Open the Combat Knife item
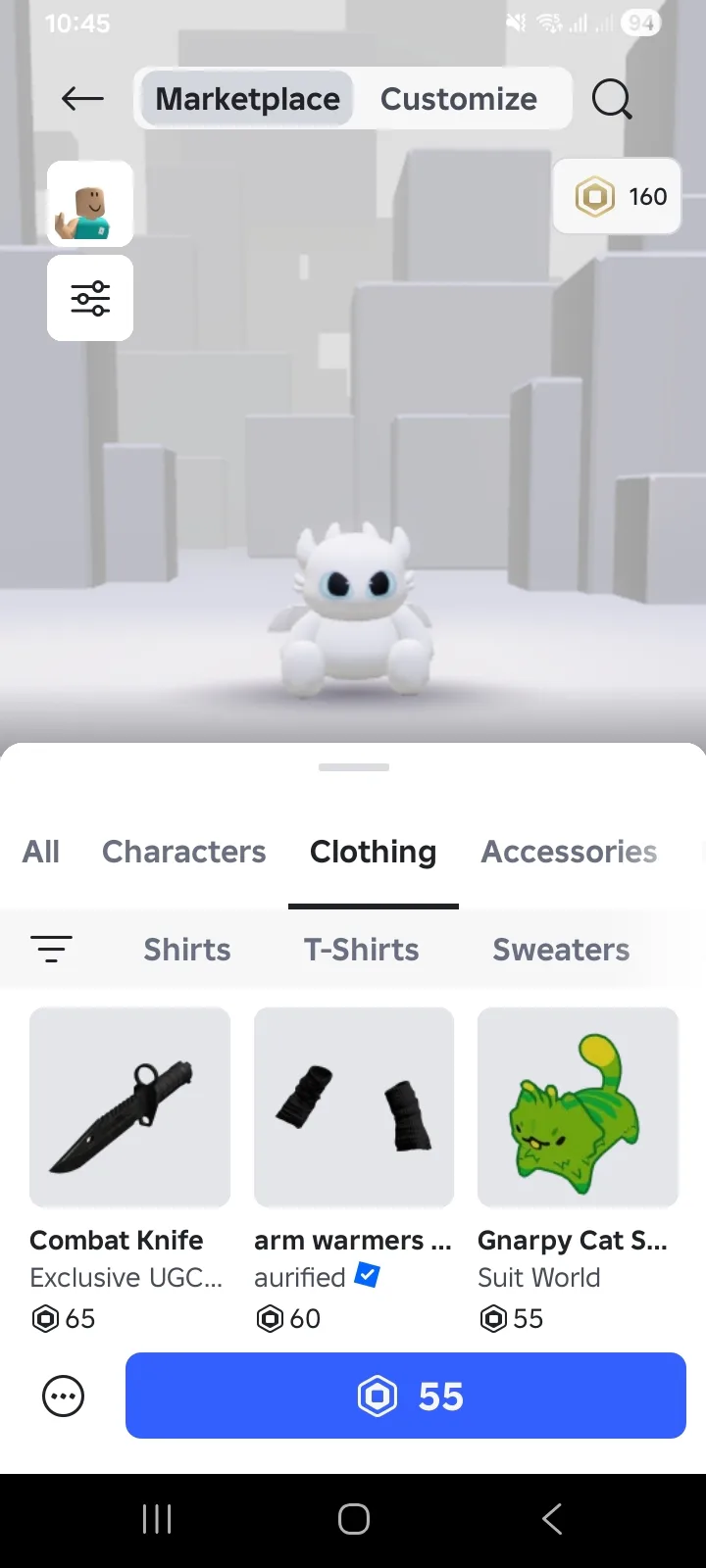 click(129, 1107)
